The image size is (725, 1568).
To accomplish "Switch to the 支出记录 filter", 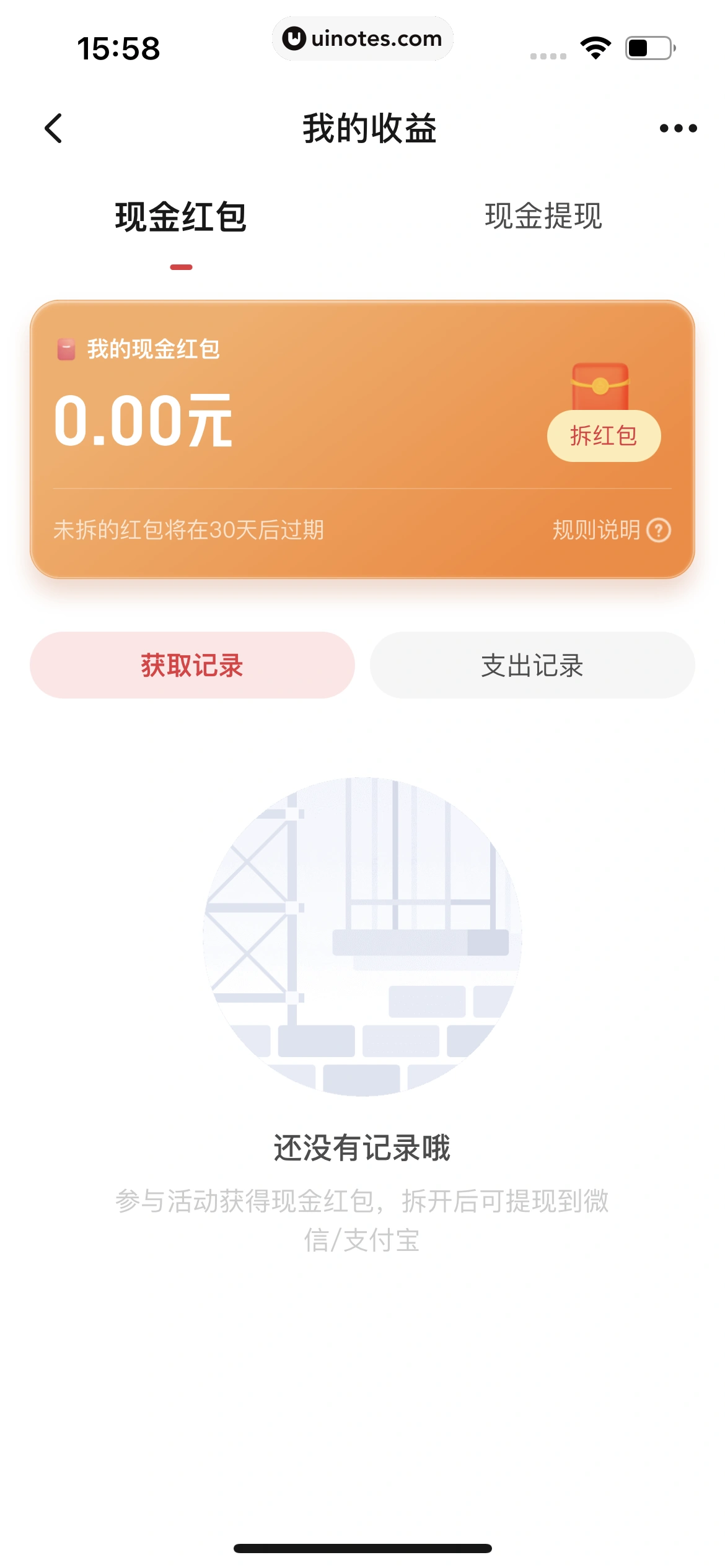I will coord(534,664).
